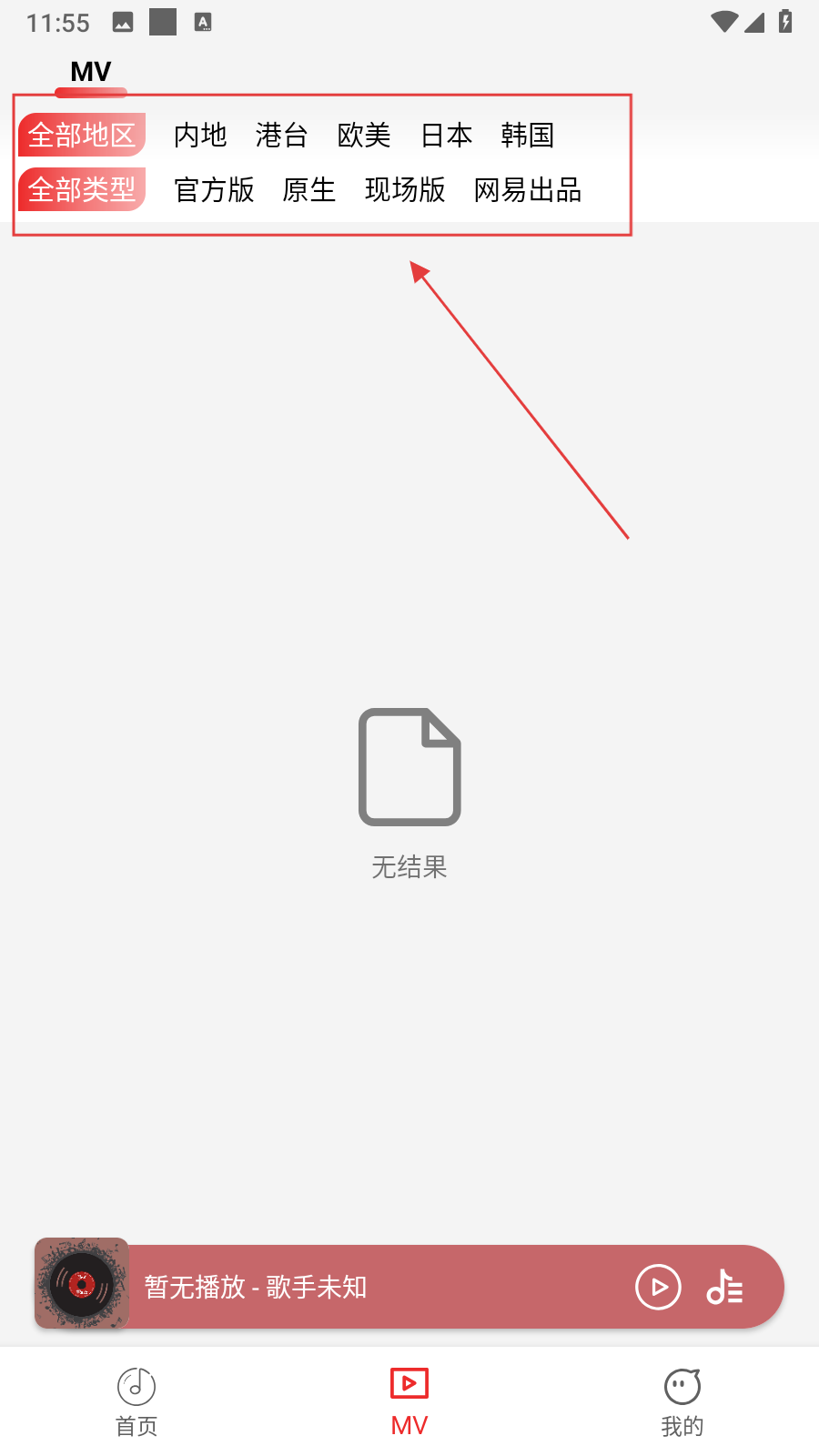819x1456 pixels.
Task: Open the playlist queue icon
Action: click(725, 1287)
